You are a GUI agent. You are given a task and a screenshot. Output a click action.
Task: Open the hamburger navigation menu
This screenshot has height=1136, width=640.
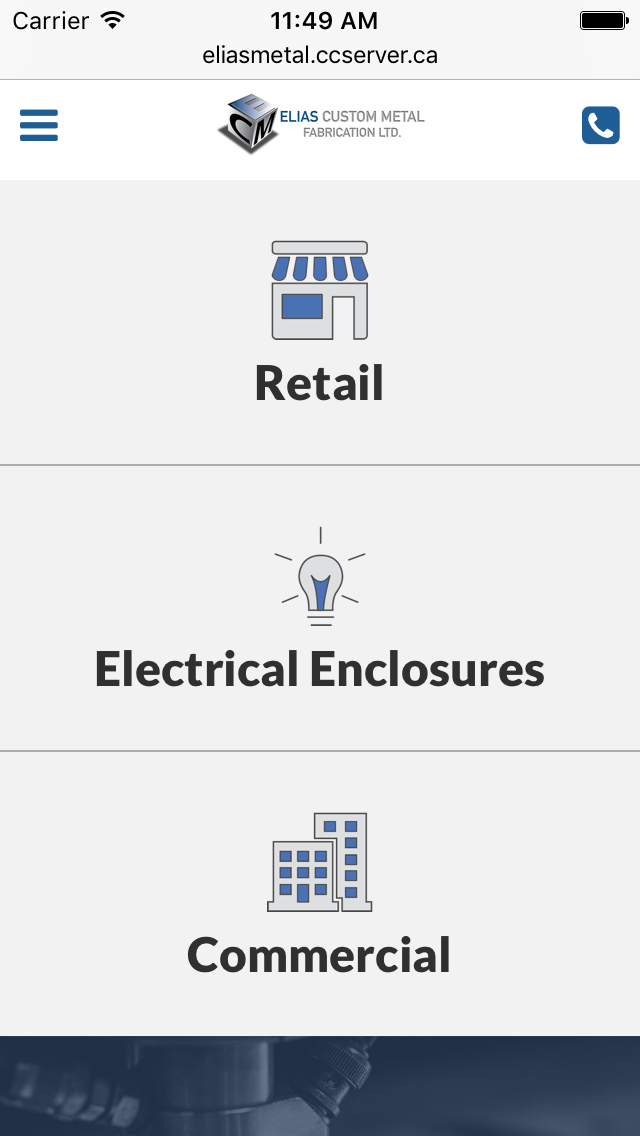pyautogui.click(x=39, y=125)
